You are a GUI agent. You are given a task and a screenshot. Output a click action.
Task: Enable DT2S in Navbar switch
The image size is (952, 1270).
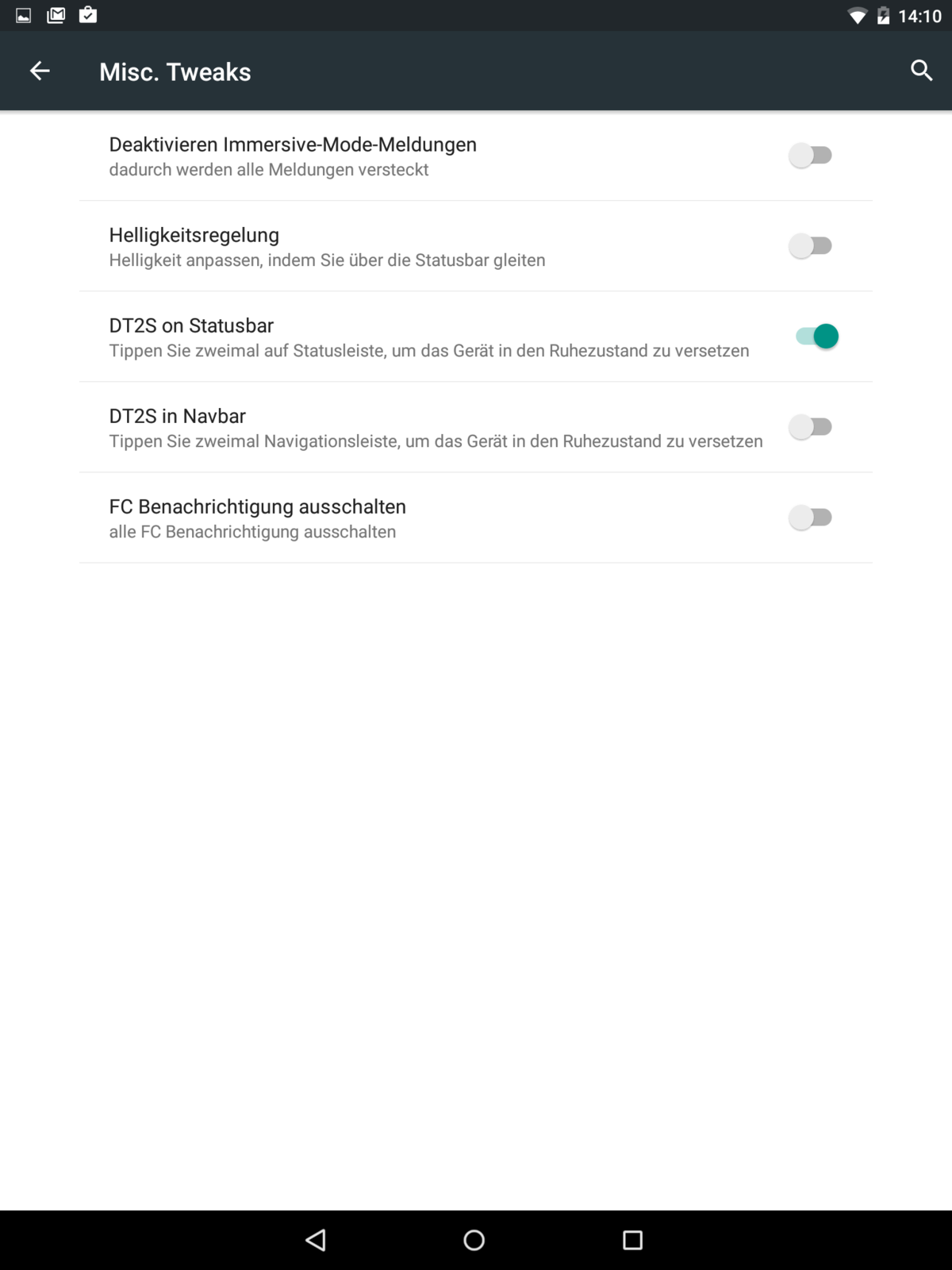(810, 427)
